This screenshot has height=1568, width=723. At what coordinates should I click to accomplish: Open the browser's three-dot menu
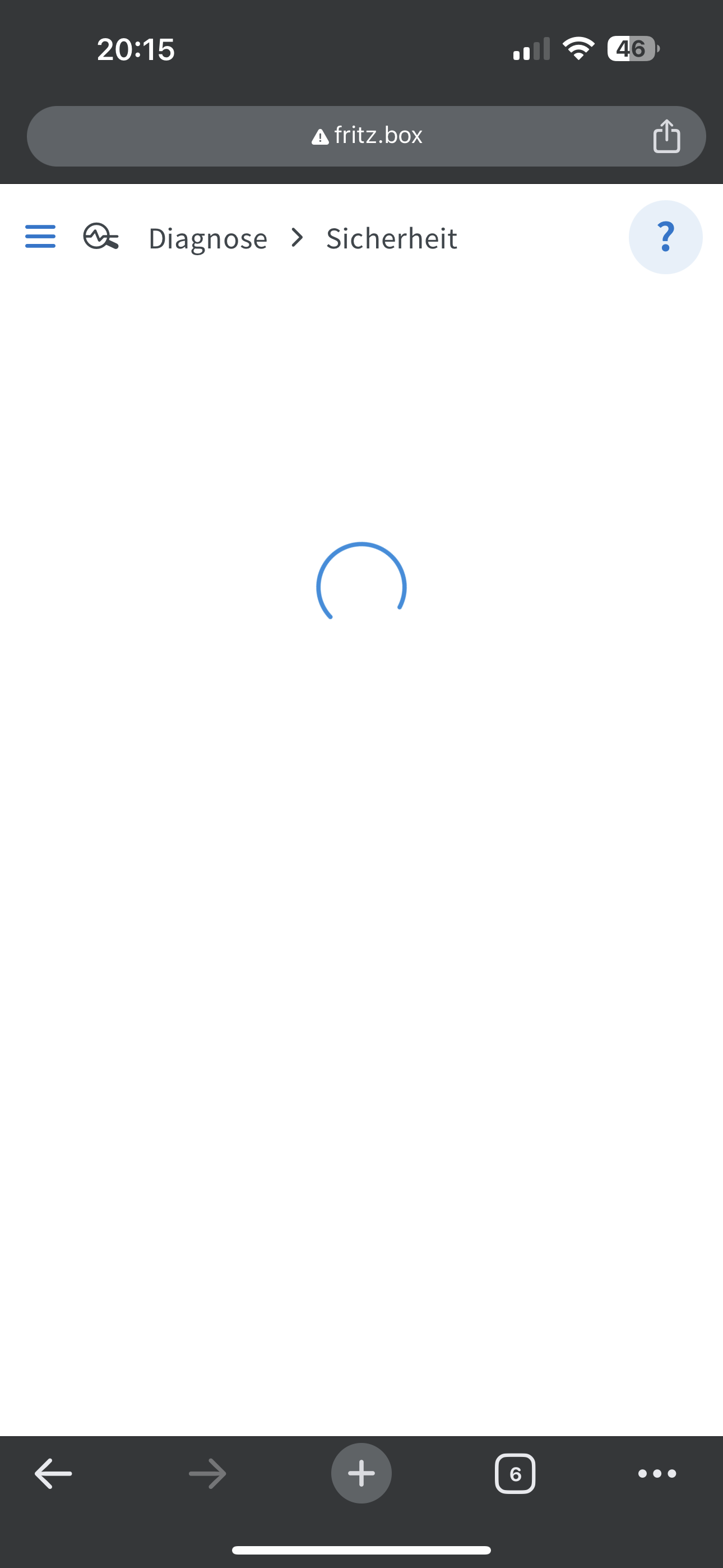pyautogui.click(x=657, y=1474)
